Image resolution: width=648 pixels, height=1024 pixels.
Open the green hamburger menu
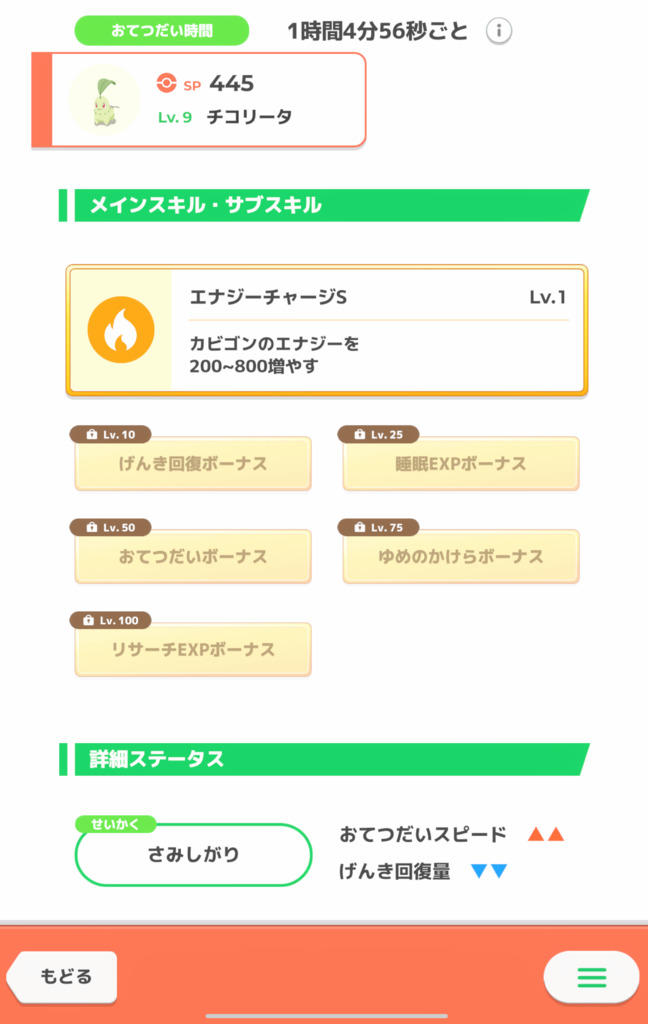591,977
